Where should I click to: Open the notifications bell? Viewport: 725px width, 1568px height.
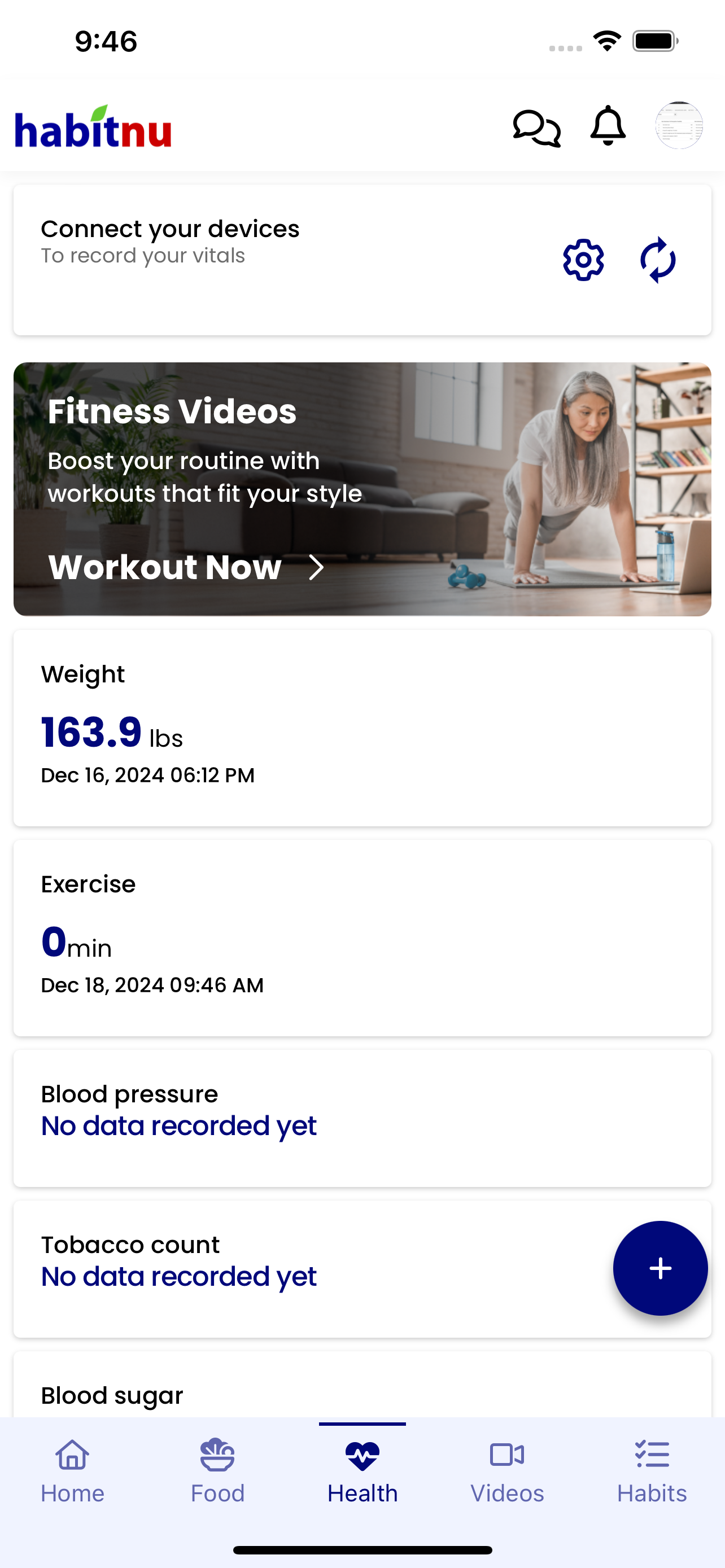[x=608, y=126]
